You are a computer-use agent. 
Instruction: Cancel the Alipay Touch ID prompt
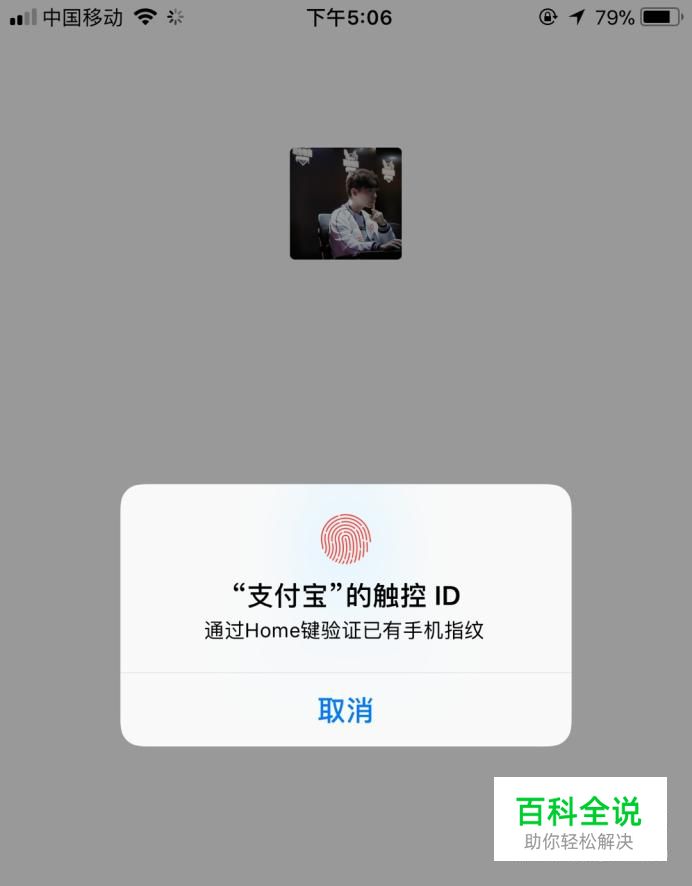coord(345,710)
